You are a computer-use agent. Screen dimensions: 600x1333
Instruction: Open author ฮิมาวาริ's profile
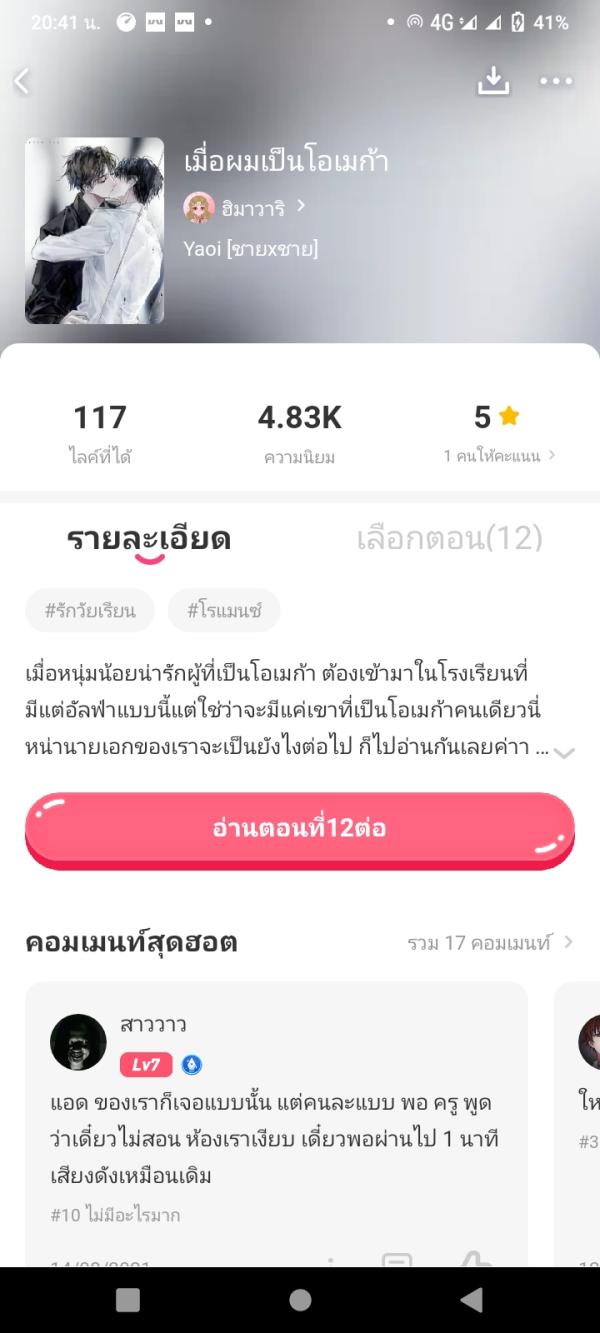245,208
